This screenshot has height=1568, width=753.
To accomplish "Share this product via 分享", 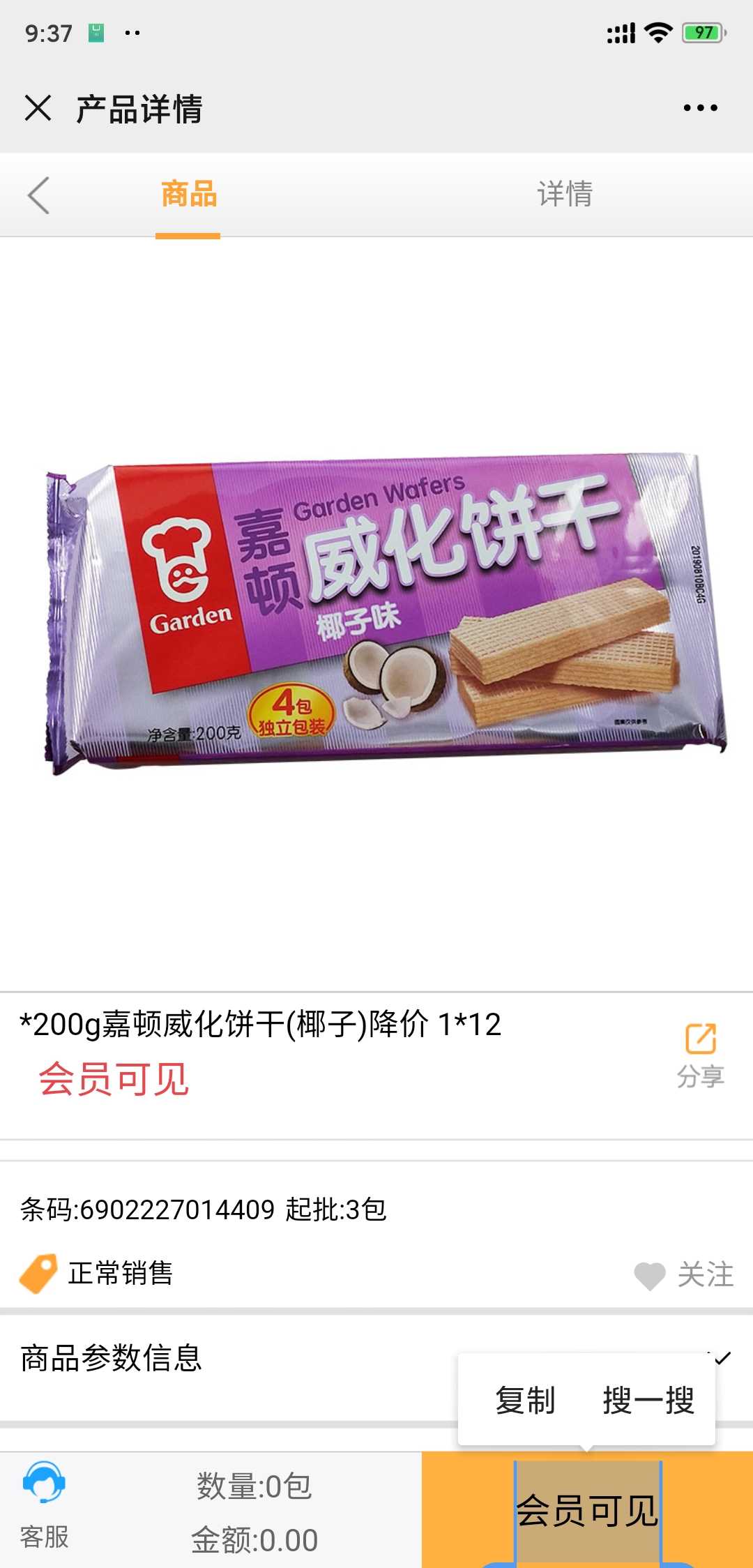I will coord(700,1054).
